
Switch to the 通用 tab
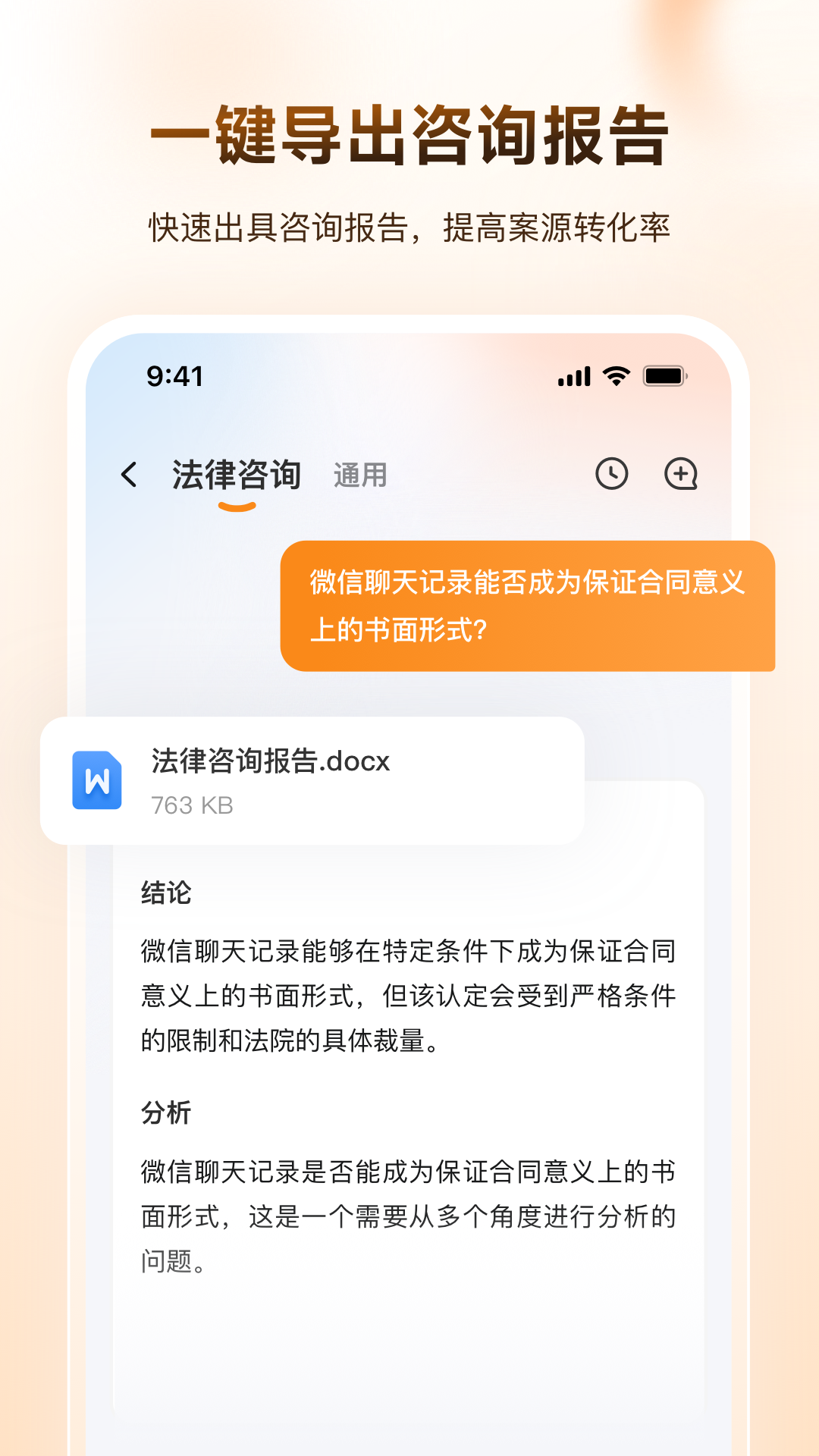360,476
